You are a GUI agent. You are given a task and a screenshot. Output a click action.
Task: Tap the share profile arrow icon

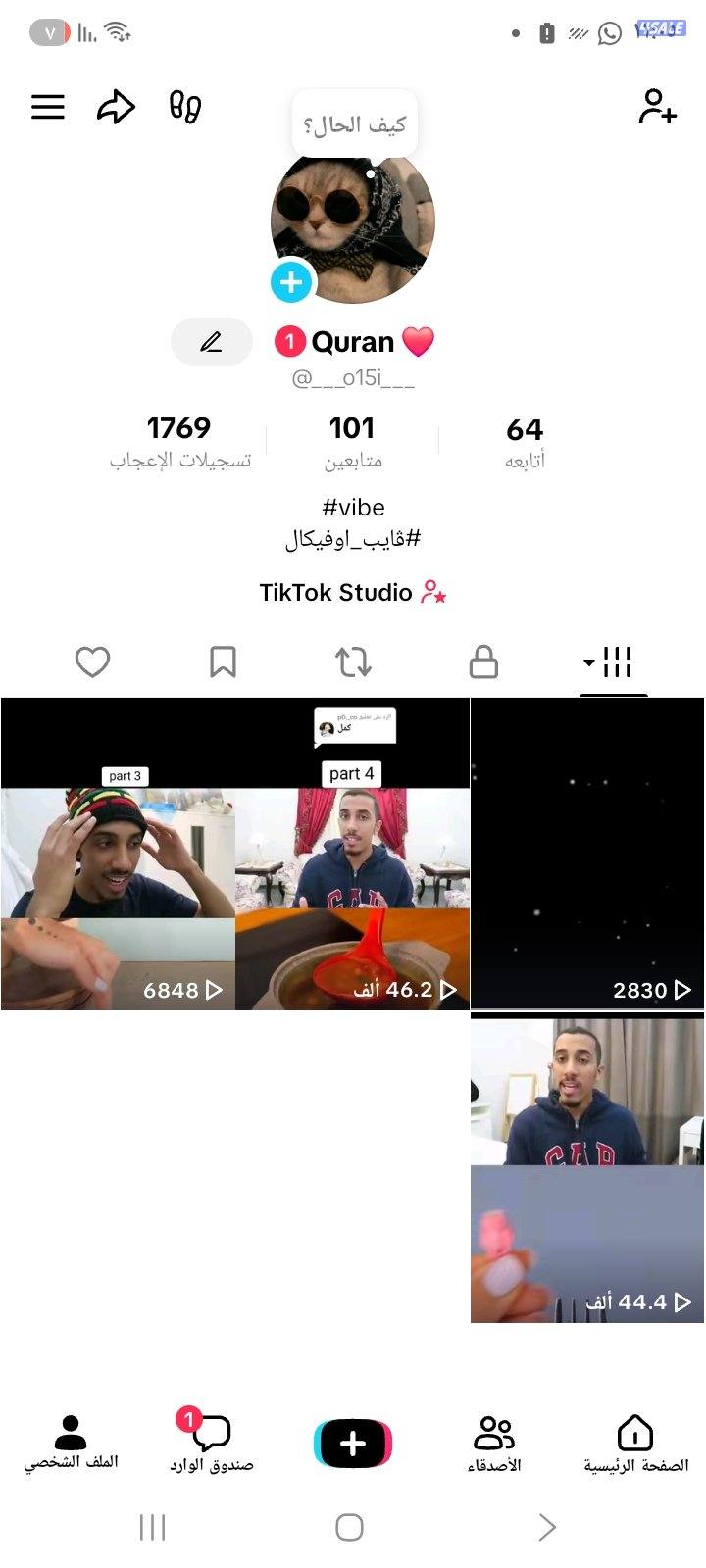click(117, 106)
